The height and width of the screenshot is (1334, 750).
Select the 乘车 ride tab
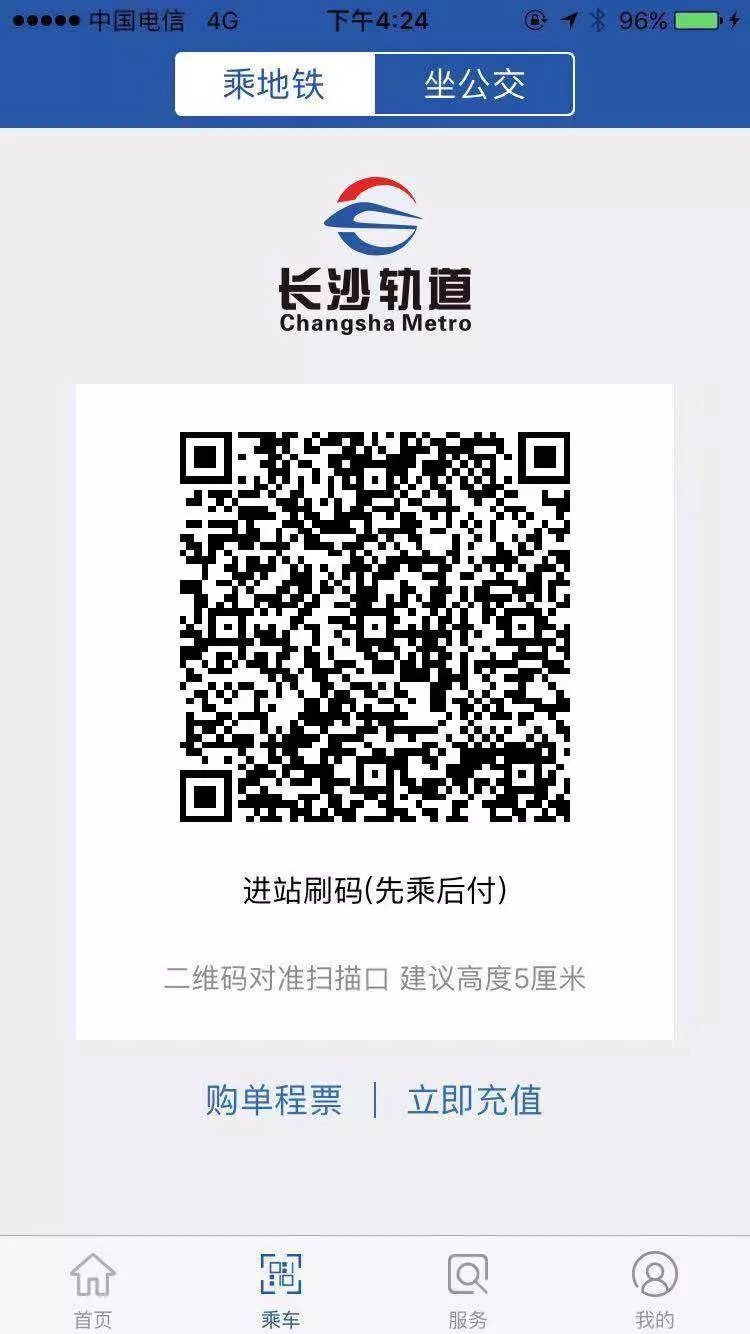pos(281,1290)
